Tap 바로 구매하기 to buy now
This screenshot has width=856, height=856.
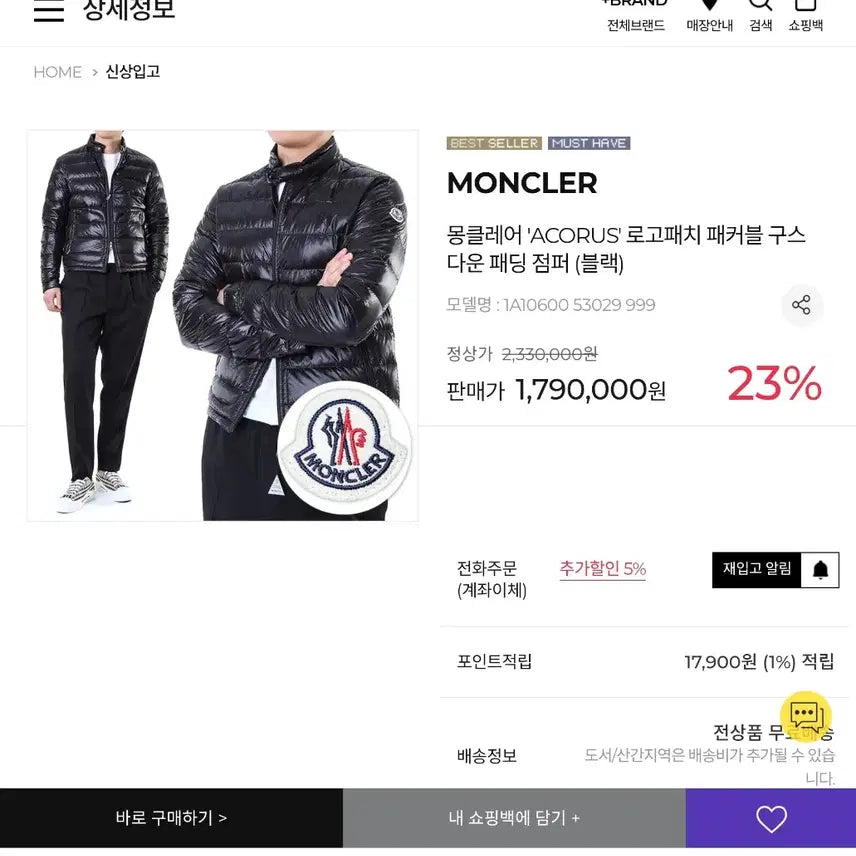171,818
